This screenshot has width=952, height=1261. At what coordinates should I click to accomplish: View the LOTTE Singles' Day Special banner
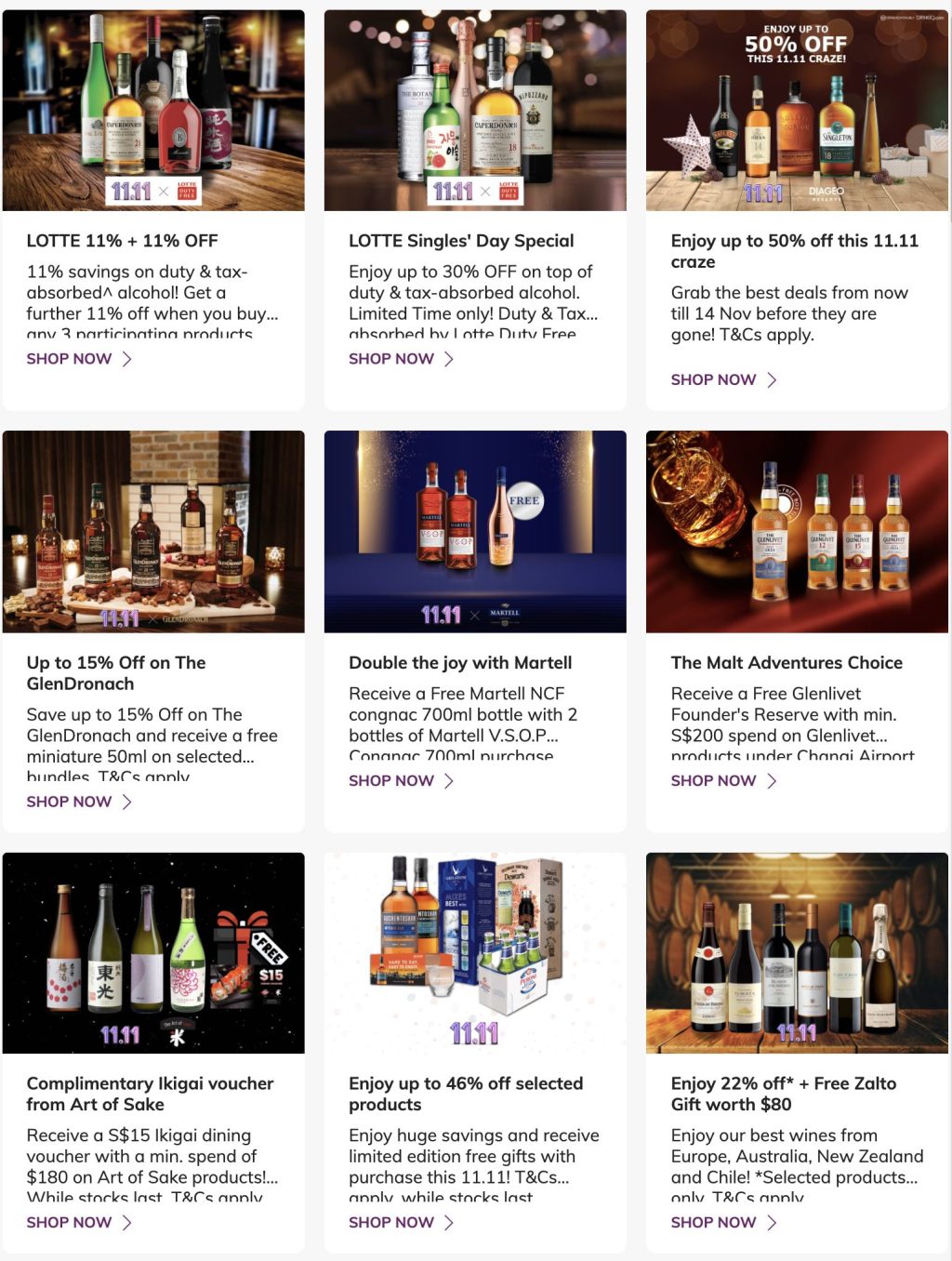point(475,110)
